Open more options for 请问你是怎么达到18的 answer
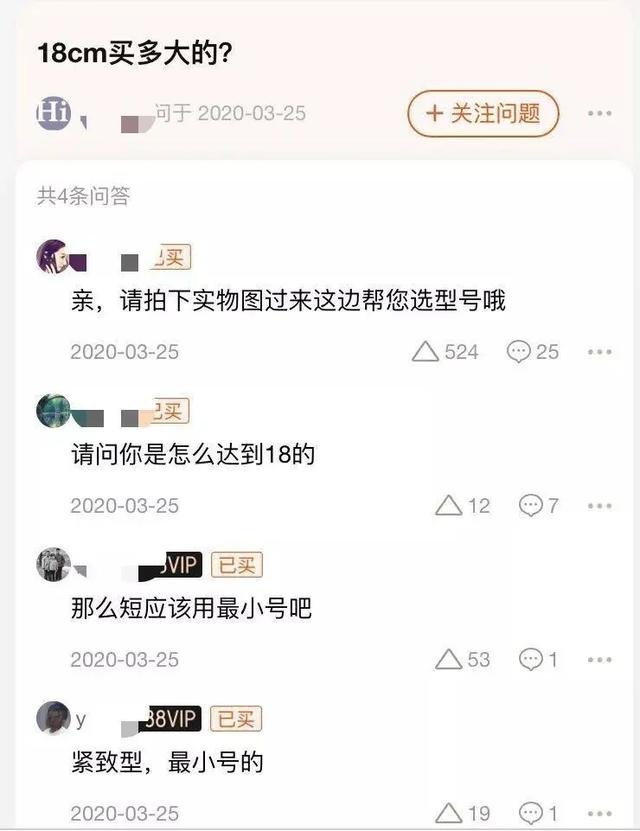This screenshot has height=831, width=640. [x=599, y=506]
